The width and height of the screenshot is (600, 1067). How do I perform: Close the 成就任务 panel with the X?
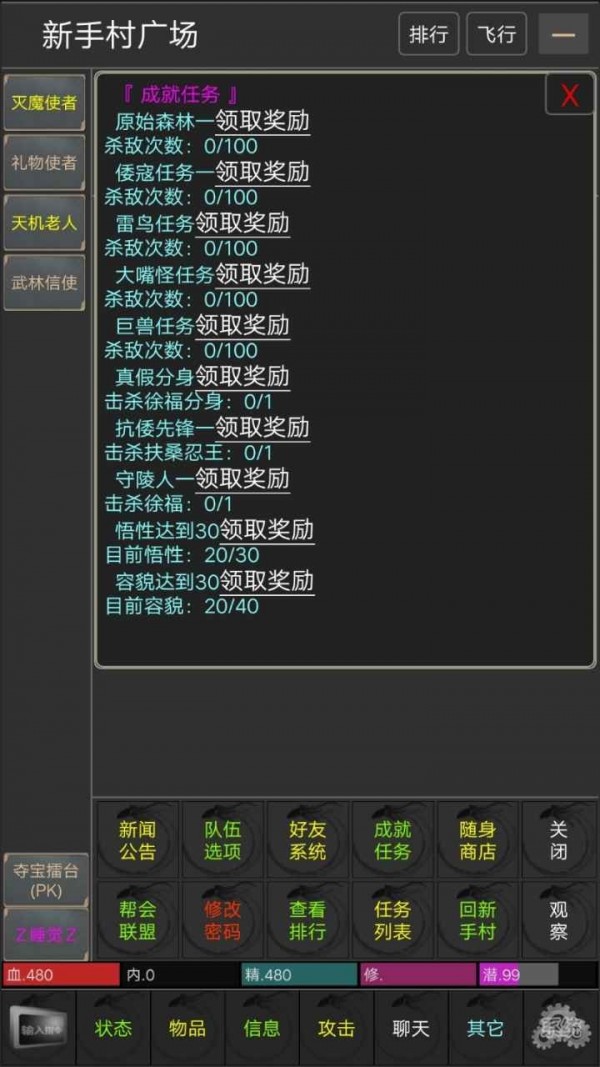(x=569, y=95)
